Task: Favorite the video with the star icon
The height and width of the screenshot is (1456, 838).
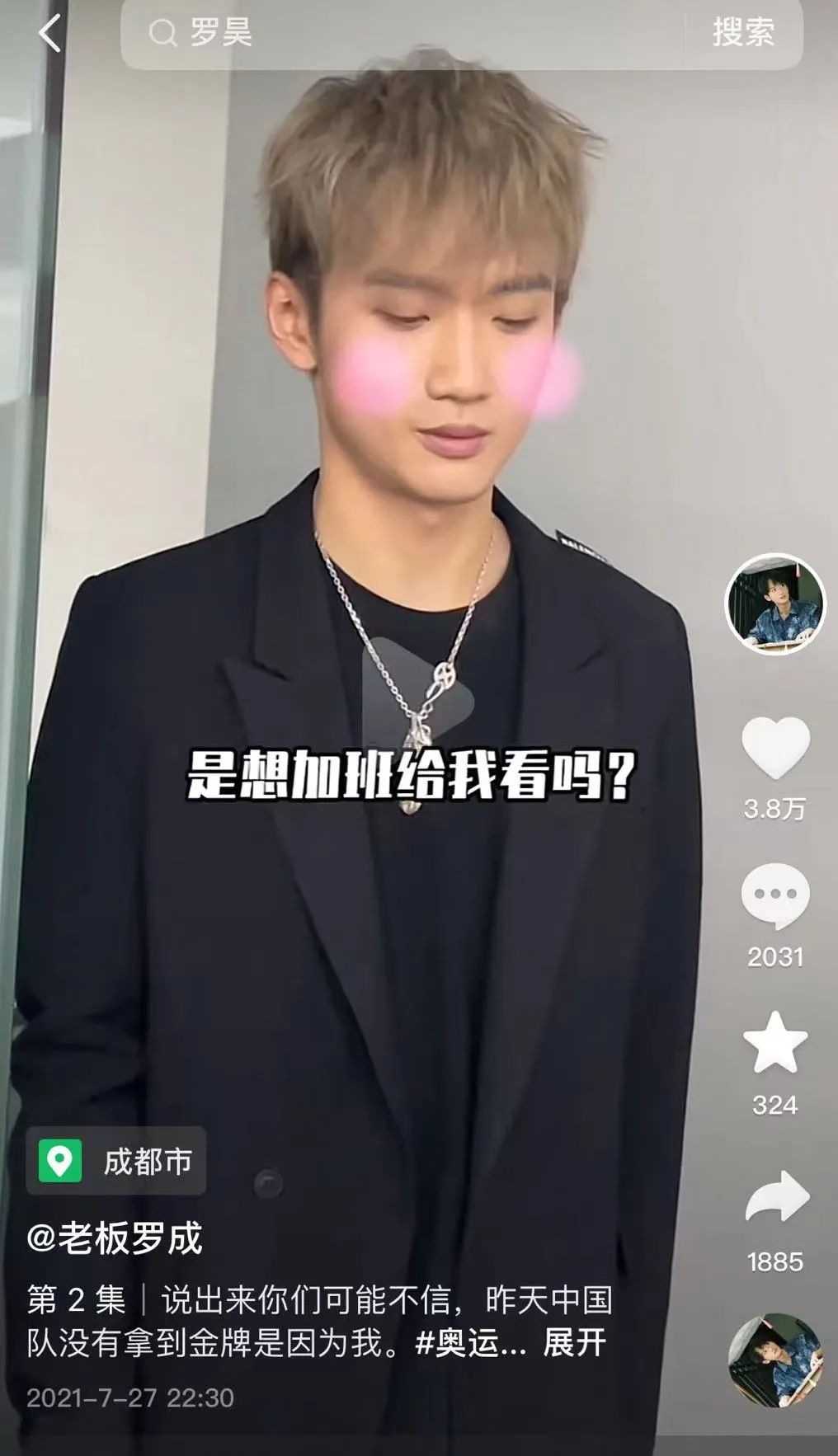Action: point(775,1043)
